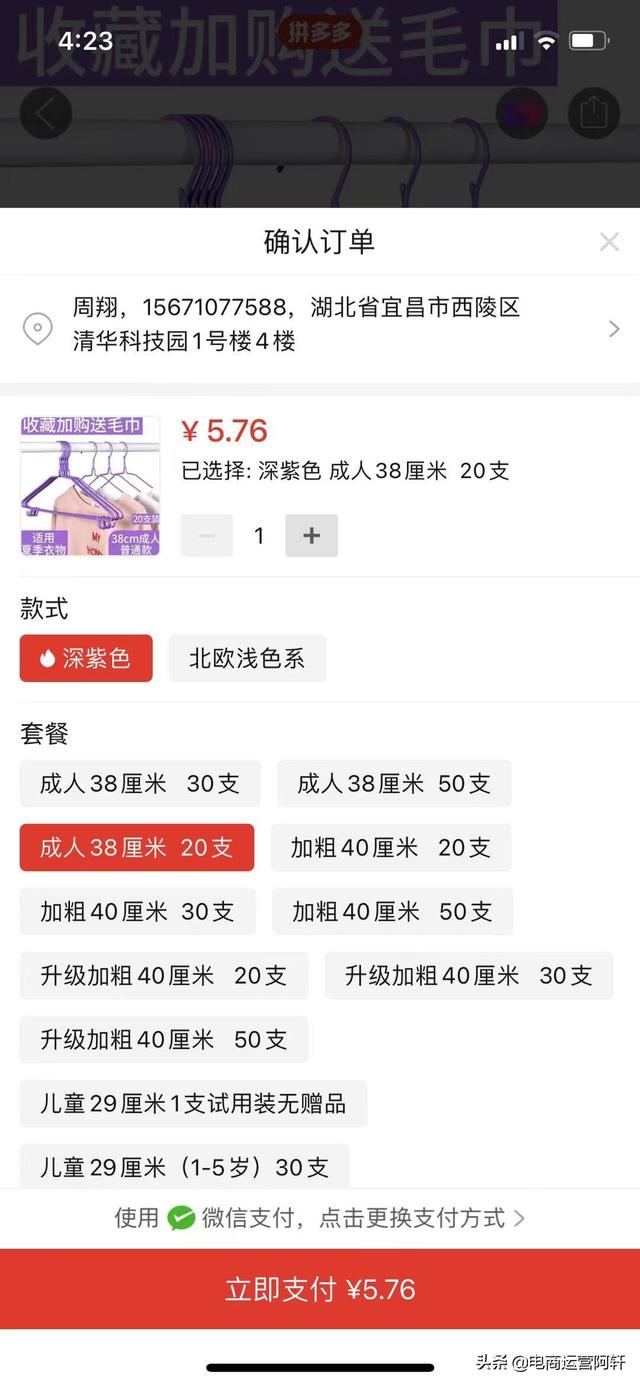Pick package 加粗40厘米 20支
The height and width of the screenshot is (1385, 640).
391,848
